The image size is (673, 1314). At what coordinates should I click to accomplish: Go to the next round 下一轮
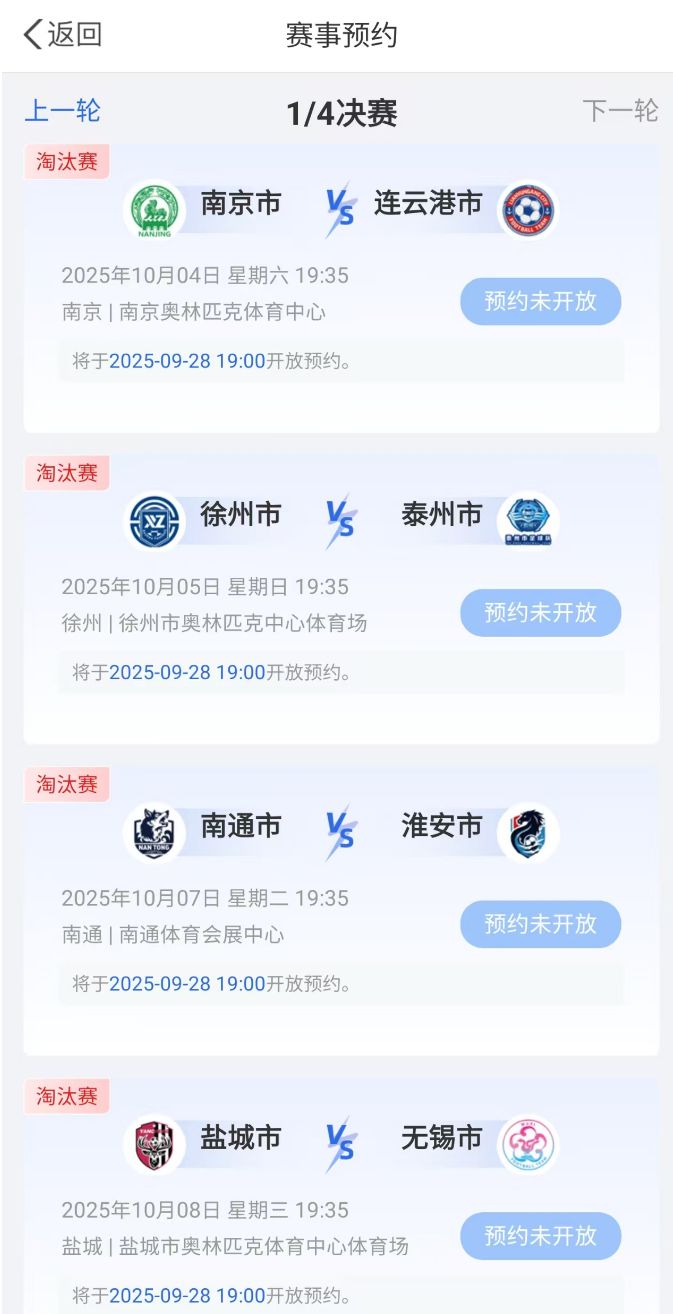coord(620,110)
